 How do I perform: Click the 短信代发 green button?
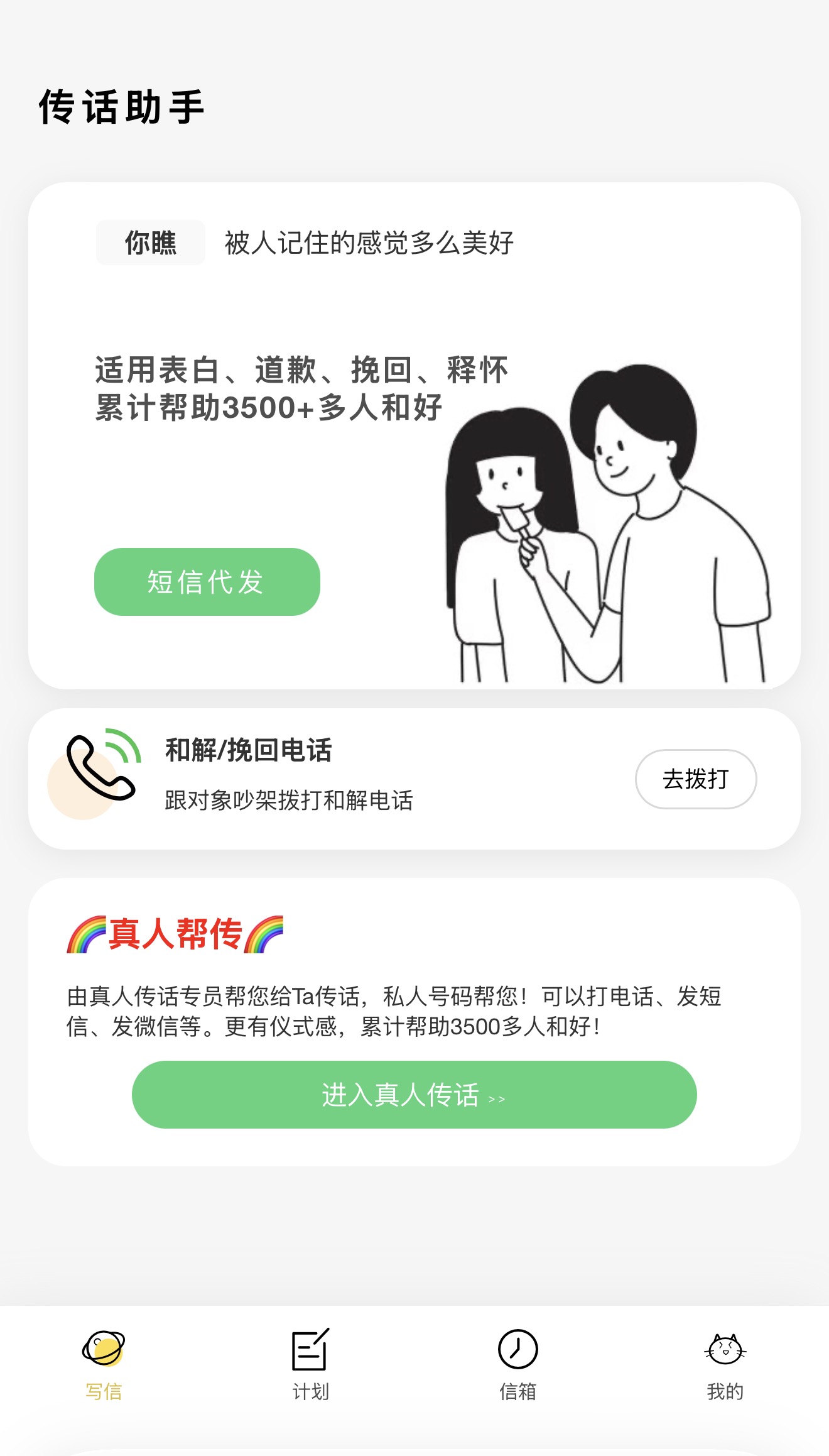(207, 582)
